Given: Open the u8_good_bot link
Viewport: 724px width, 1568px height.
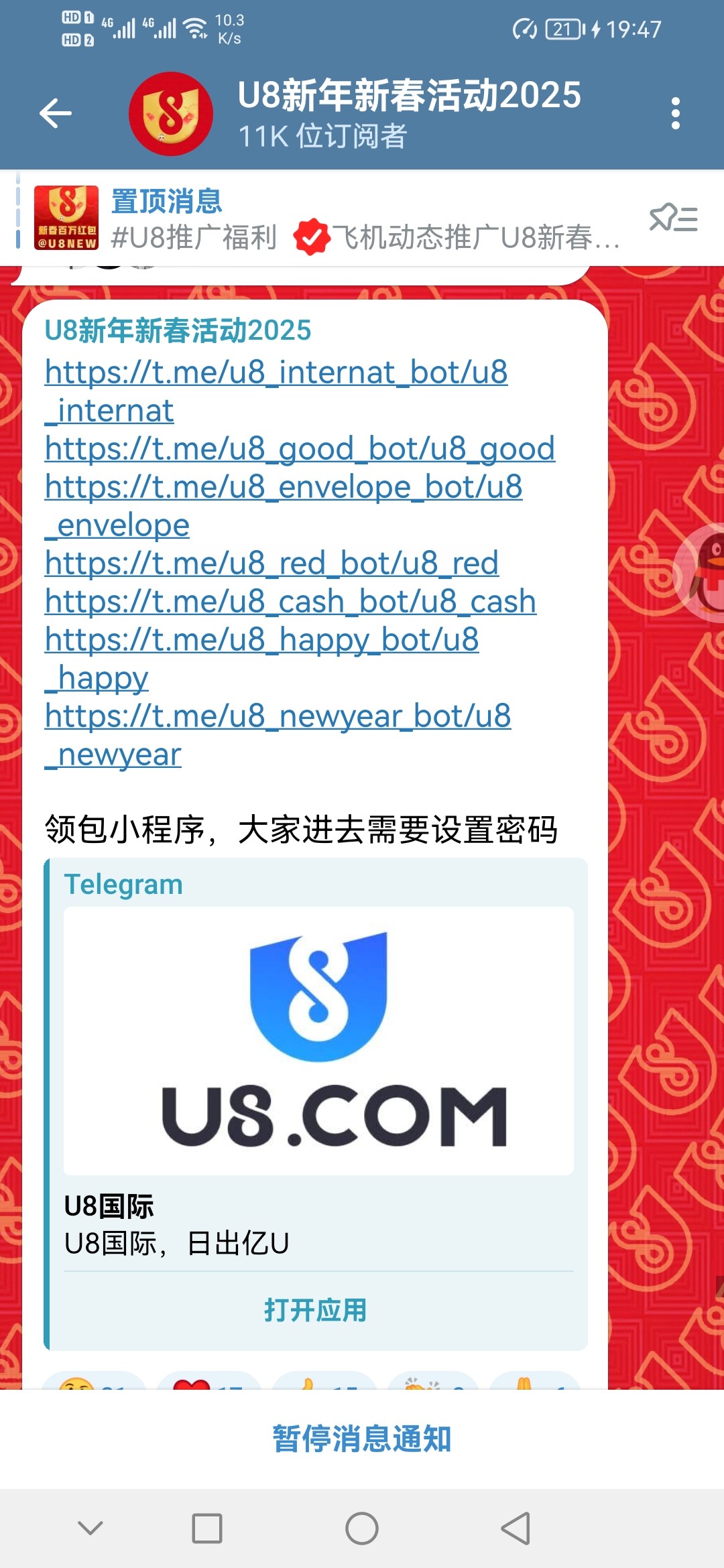Looking at the screenshot, I should 299,449.
